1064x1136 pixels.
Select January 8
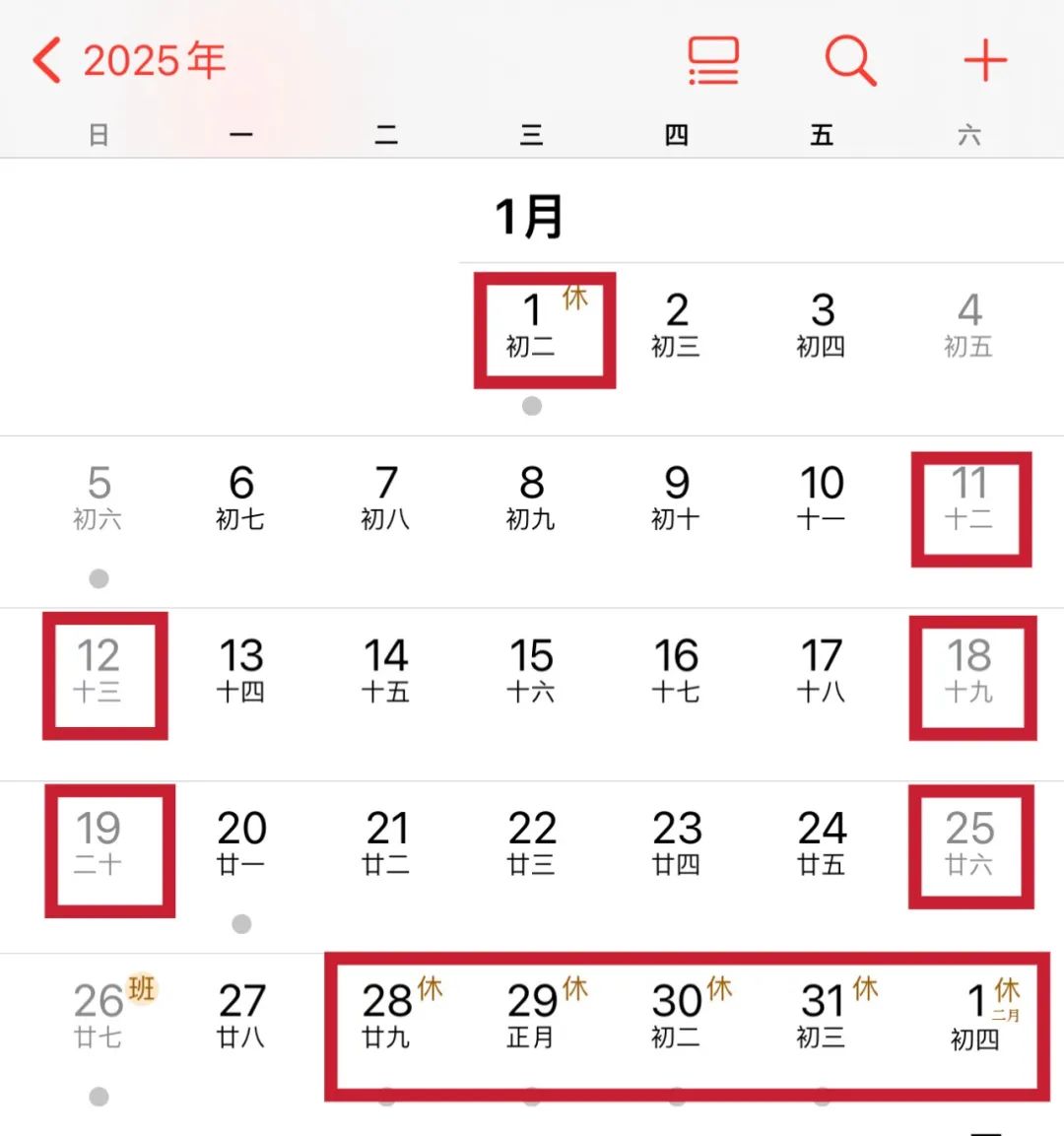pos(531,499)
